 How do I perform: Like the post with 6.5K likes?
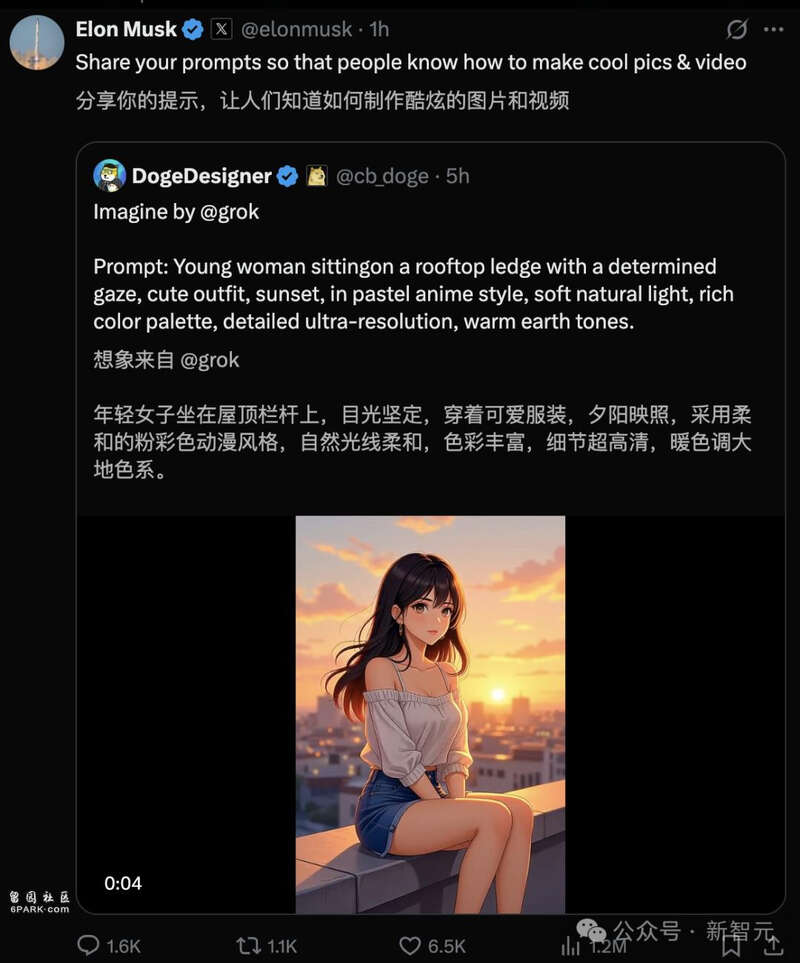[410, 945]
